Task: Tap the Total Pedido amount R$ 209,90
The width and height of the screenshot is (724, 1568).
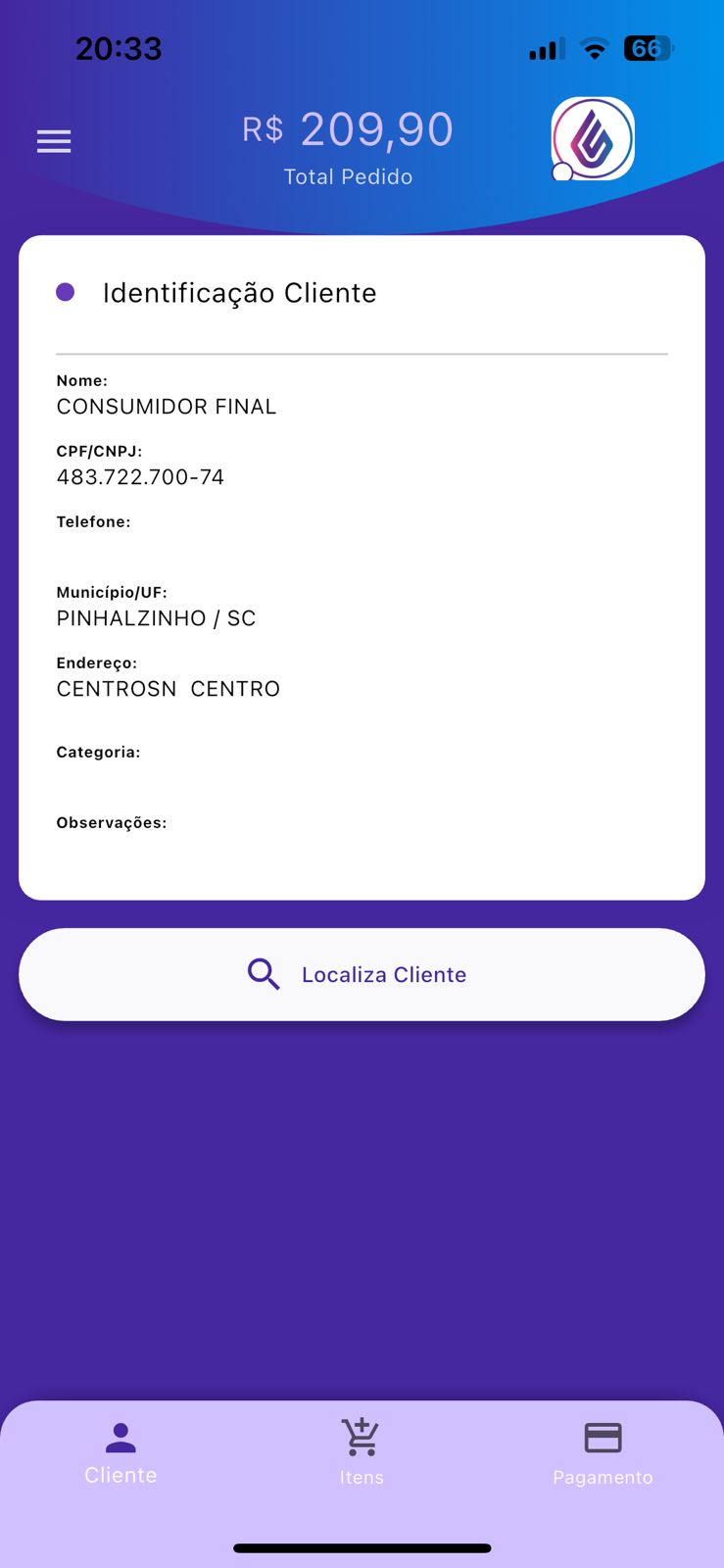Action: click(x=348, y=128)
